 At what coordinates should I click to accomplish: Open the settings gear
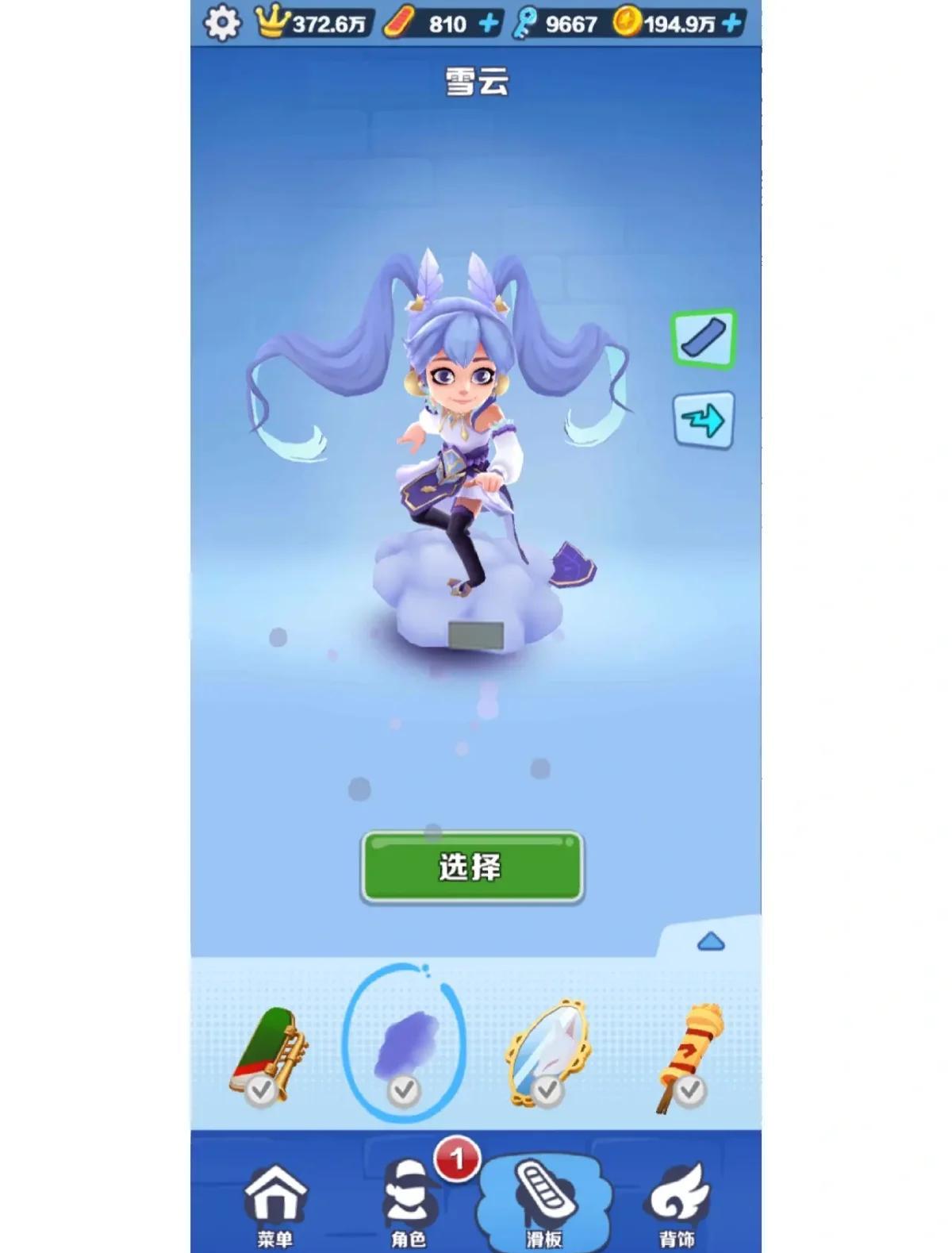tap(221, 23)
